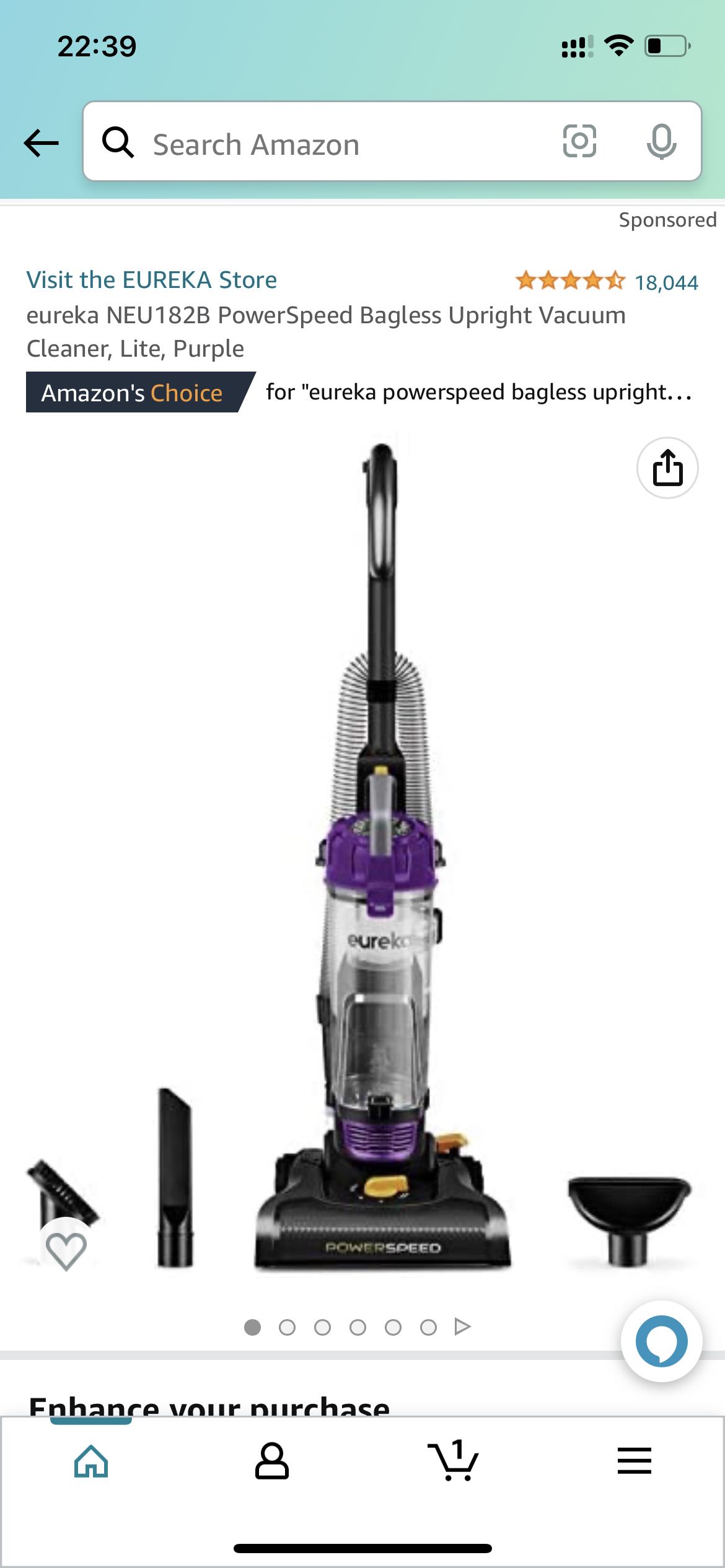Share this vacuum product
Image resolution: width=725 pixels, height=1568 pixels.
[667, 468]
